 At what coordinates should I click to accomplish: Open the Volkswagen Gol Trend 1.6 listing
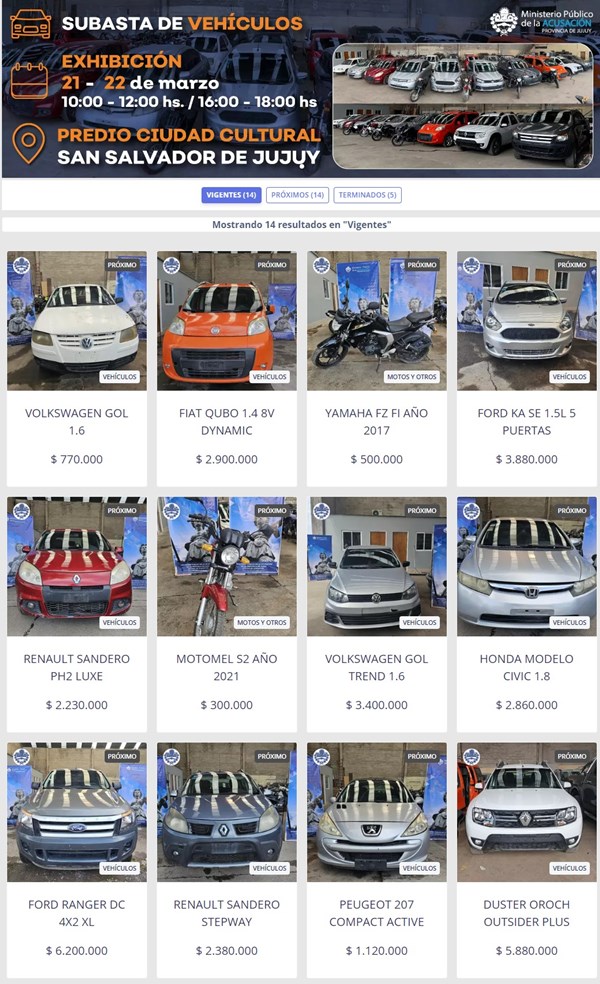click(377, 667)
